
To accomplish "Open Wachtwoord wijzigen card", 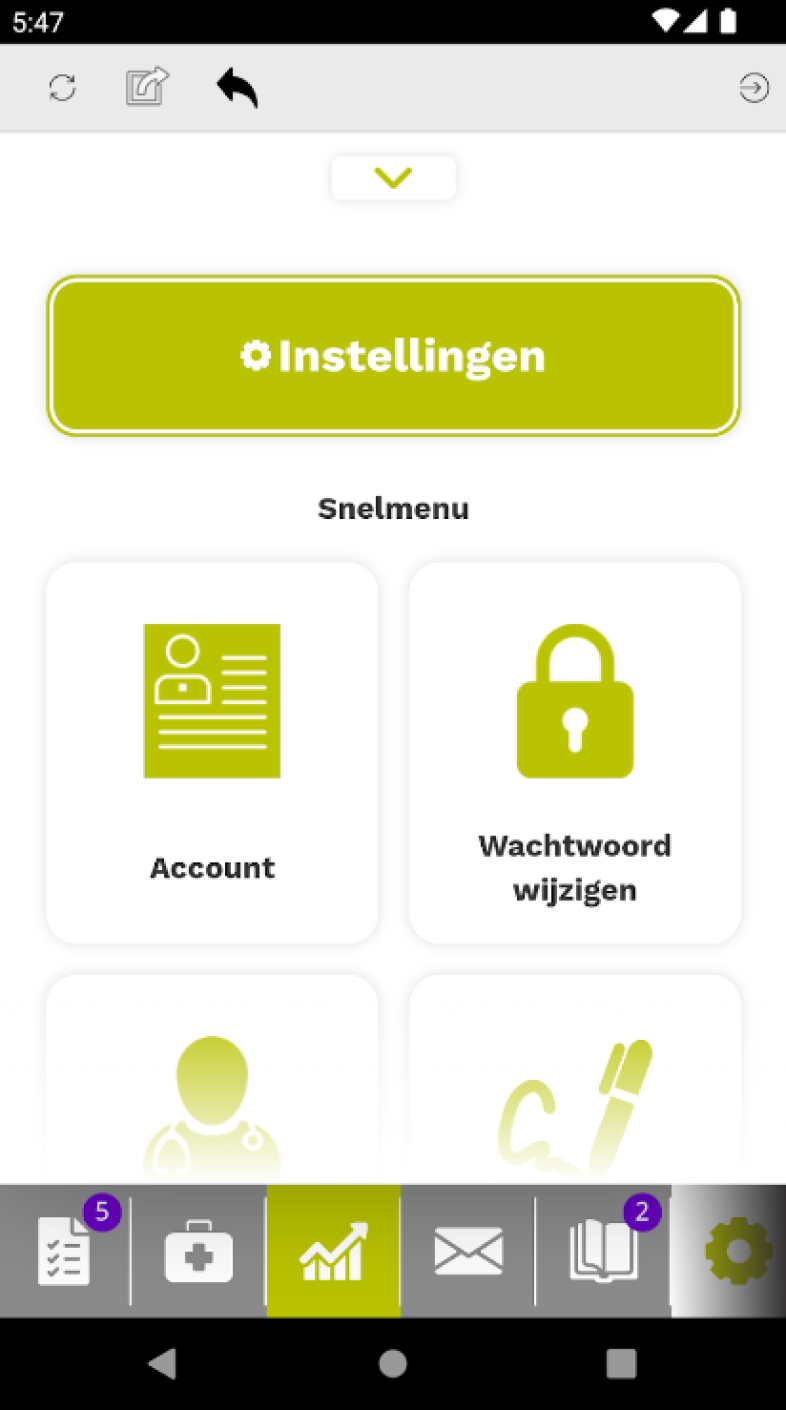I will tap(575, 752).
